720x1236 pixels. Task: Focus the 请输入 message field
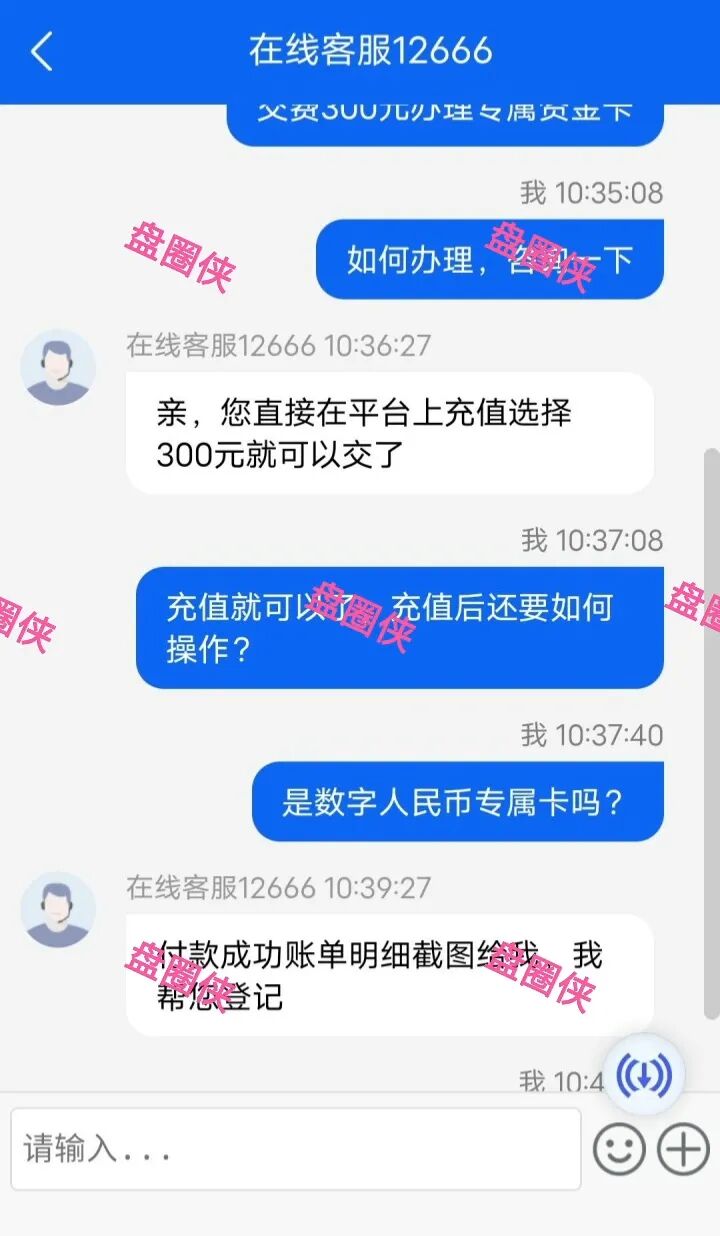pyautogui.click(x=296, y=1149)
